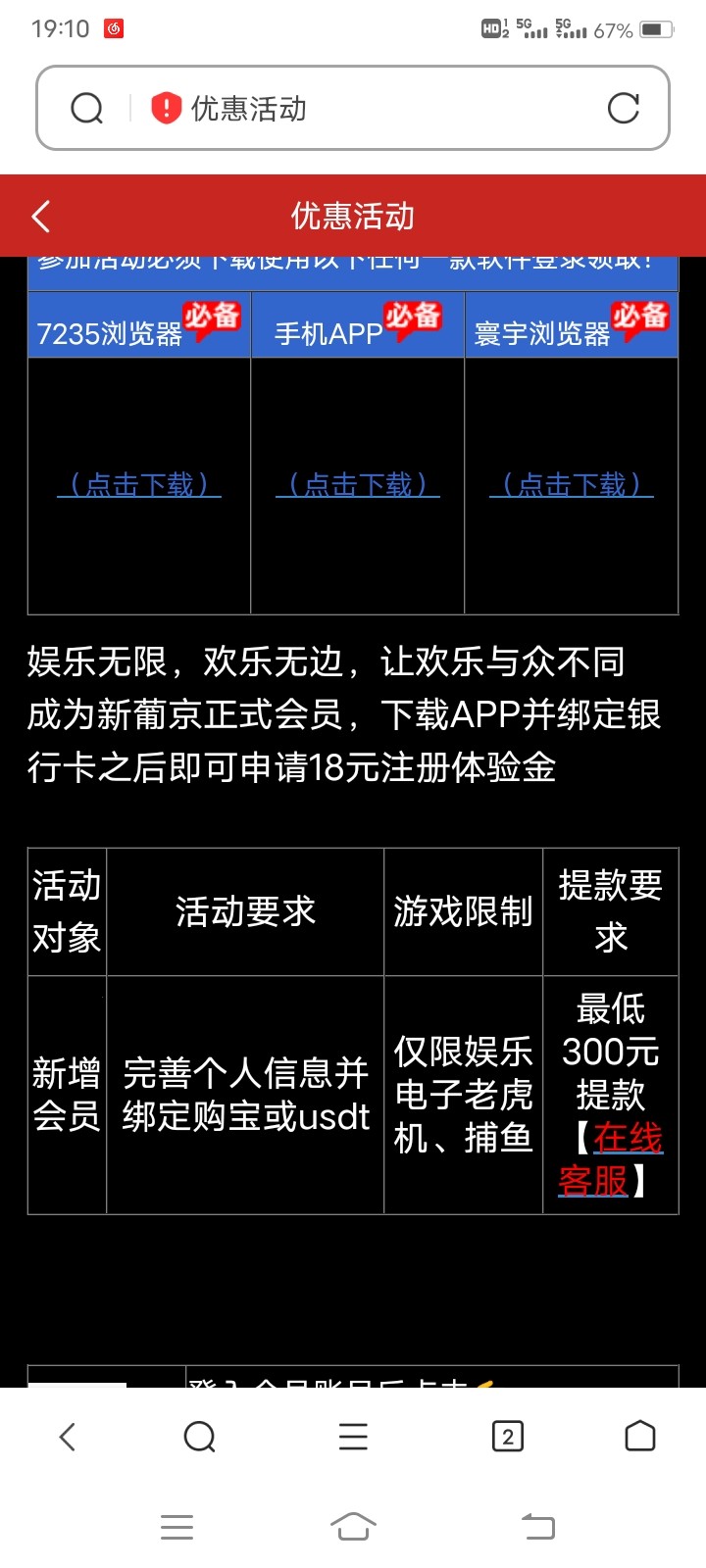Open the 点击下载 link under 手机APP
The width and height of the screenshot is (706, 1568).
click(358, 484)
